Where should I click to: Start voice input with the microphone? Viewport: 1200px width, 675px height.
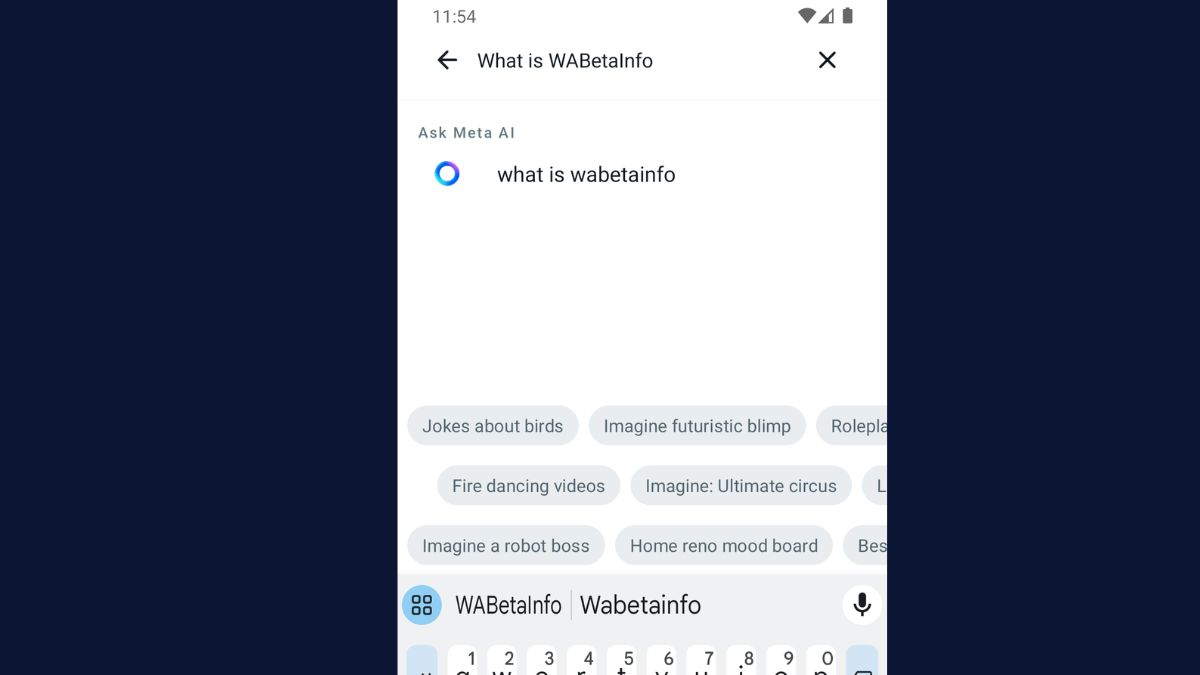pyautogui.click(x=861, y=604)
